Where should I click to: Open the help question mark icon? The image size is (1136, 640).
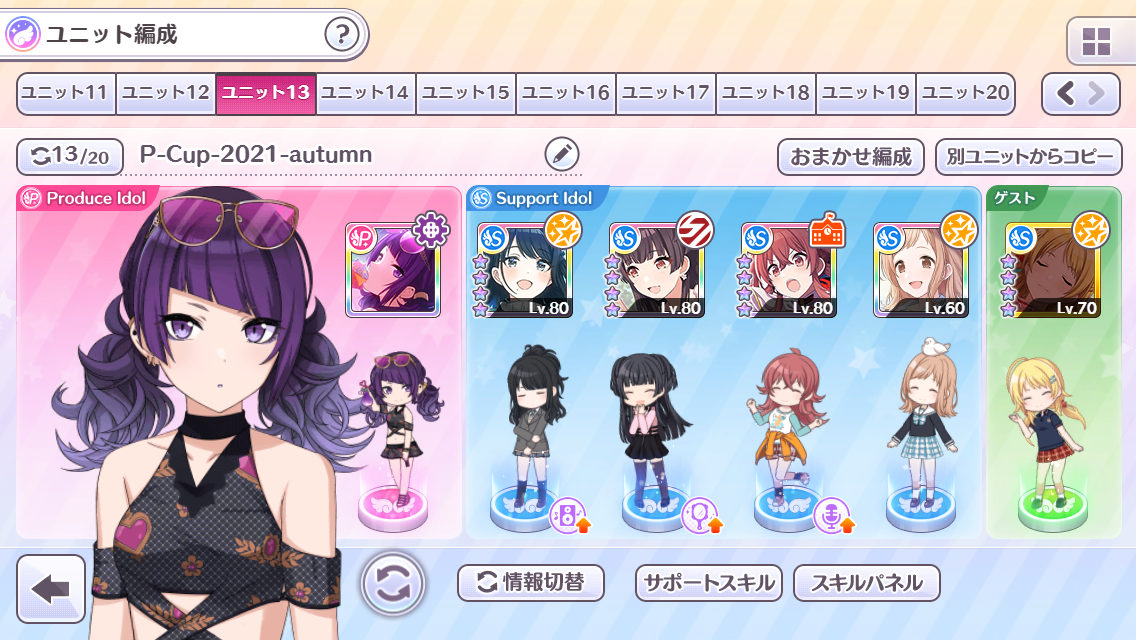(x=342, y=36)
